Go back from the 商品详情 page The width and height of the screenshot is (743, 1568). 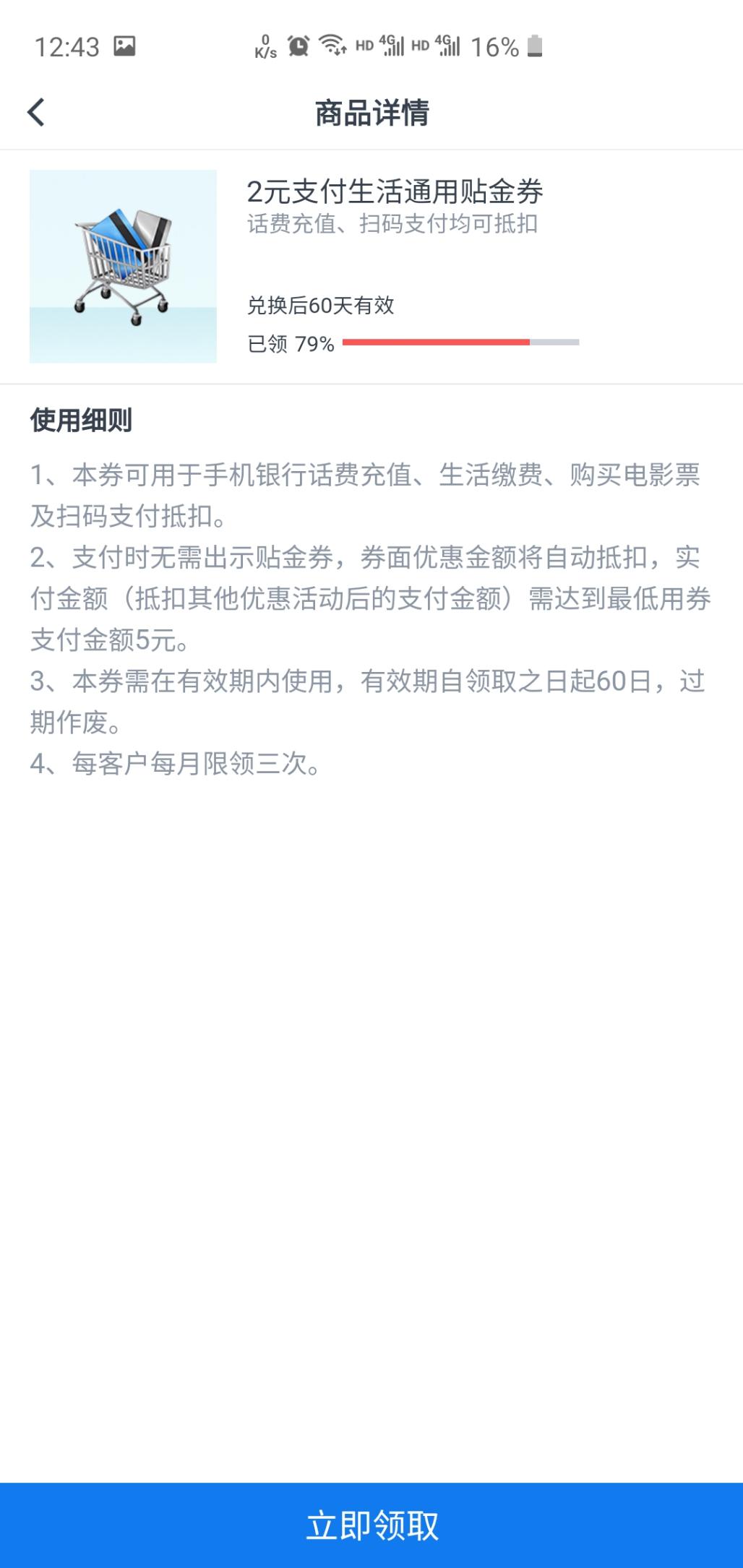[x=36, y=112]
